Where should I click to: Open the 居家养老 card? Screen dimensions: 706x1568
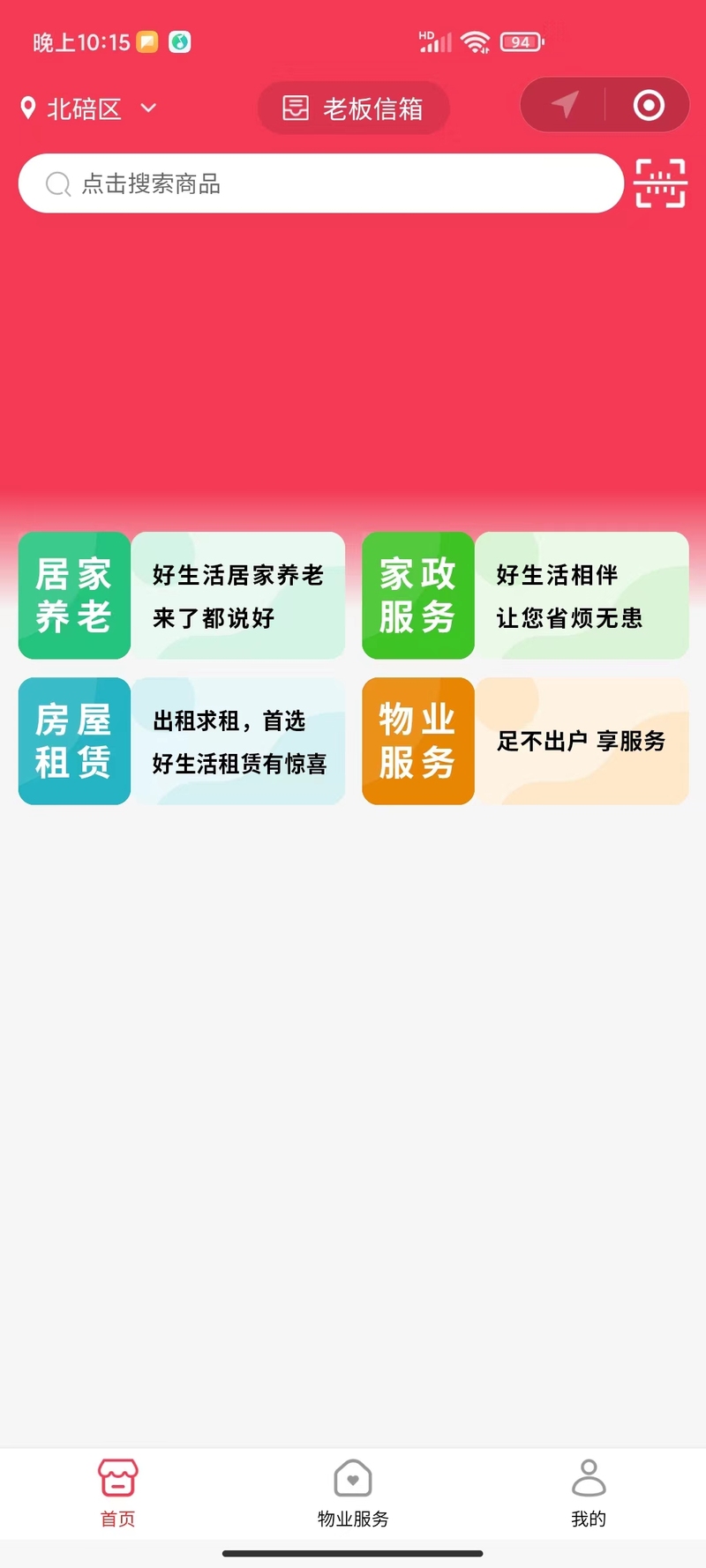[182, 595]
